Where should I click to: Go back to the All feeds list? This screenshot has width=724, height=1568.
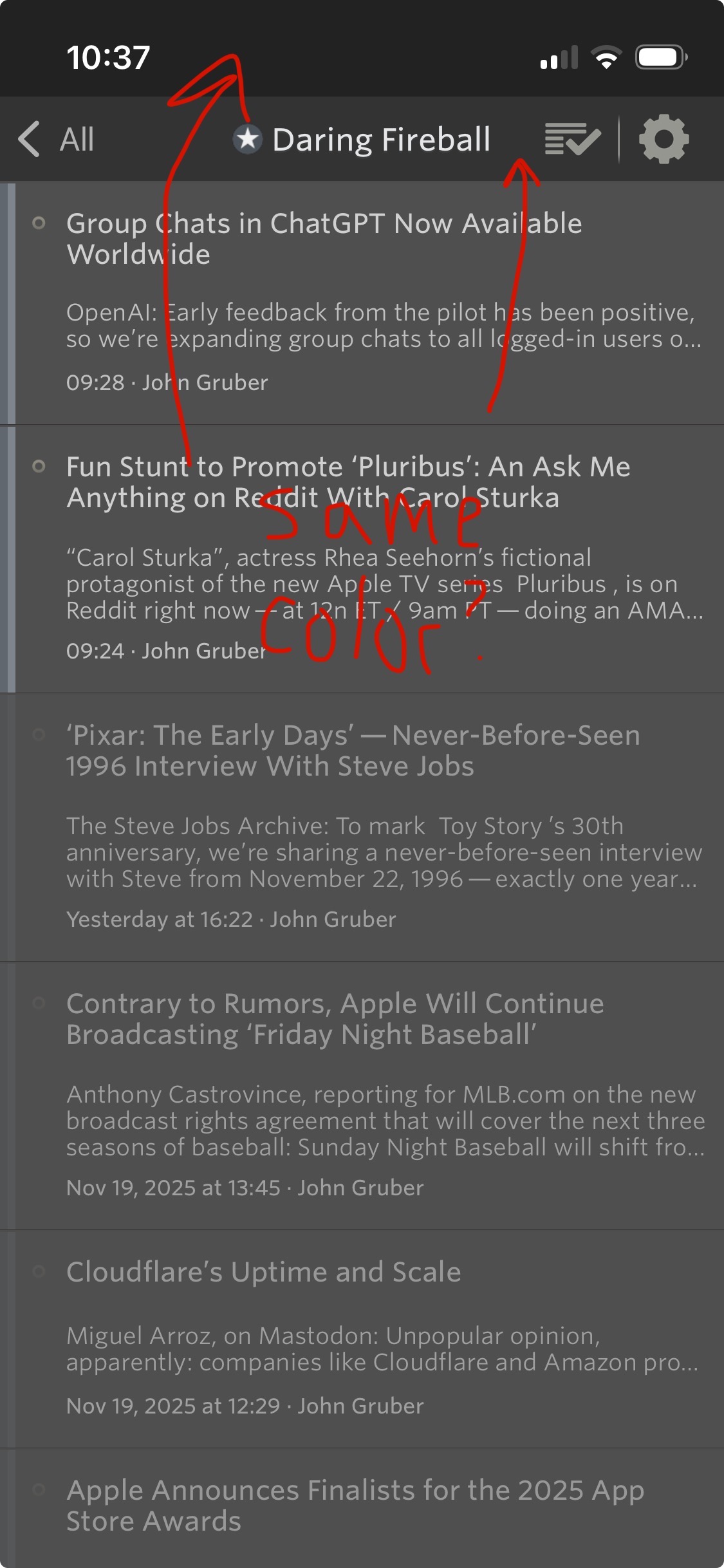(x=57, y=139)
